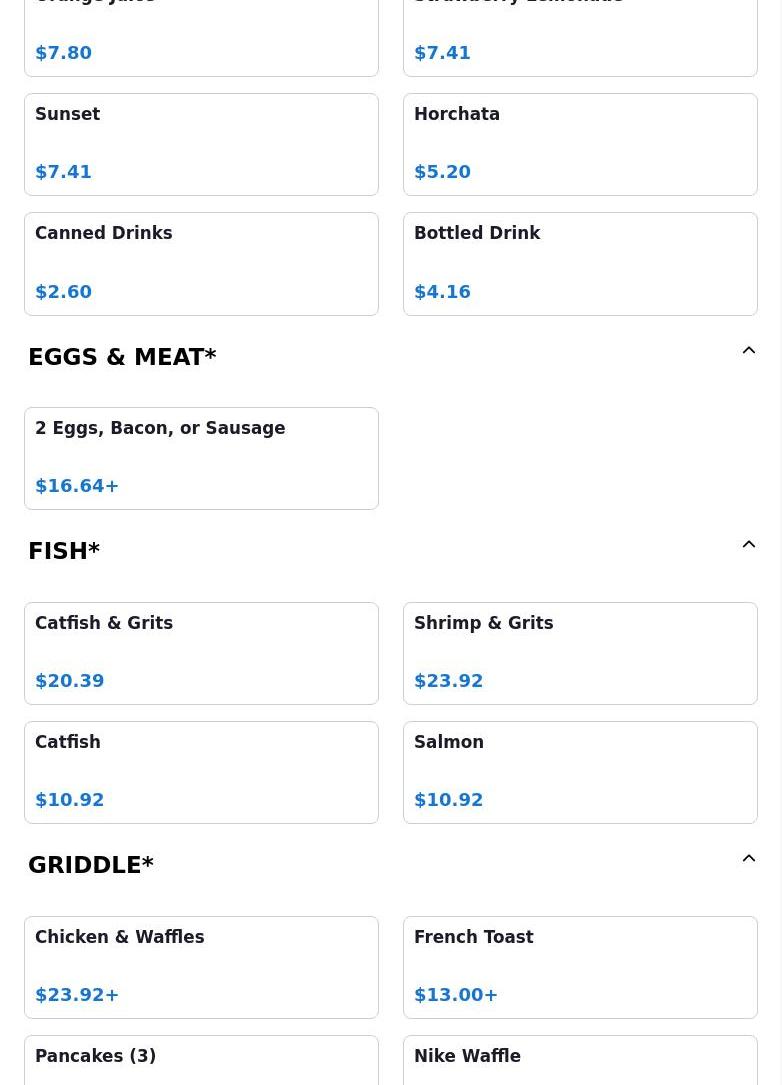
Task: Select 2 Eggs, Bacon, or Sausage
Action: tap(201, 458)
